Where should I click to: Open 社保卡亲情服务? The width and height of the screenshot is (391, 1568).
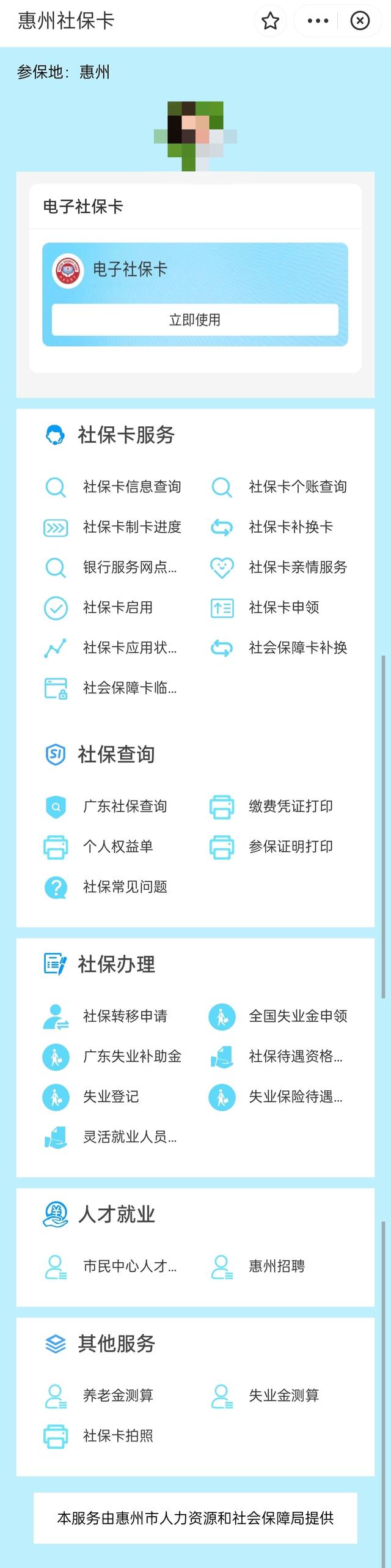point(297,568)
